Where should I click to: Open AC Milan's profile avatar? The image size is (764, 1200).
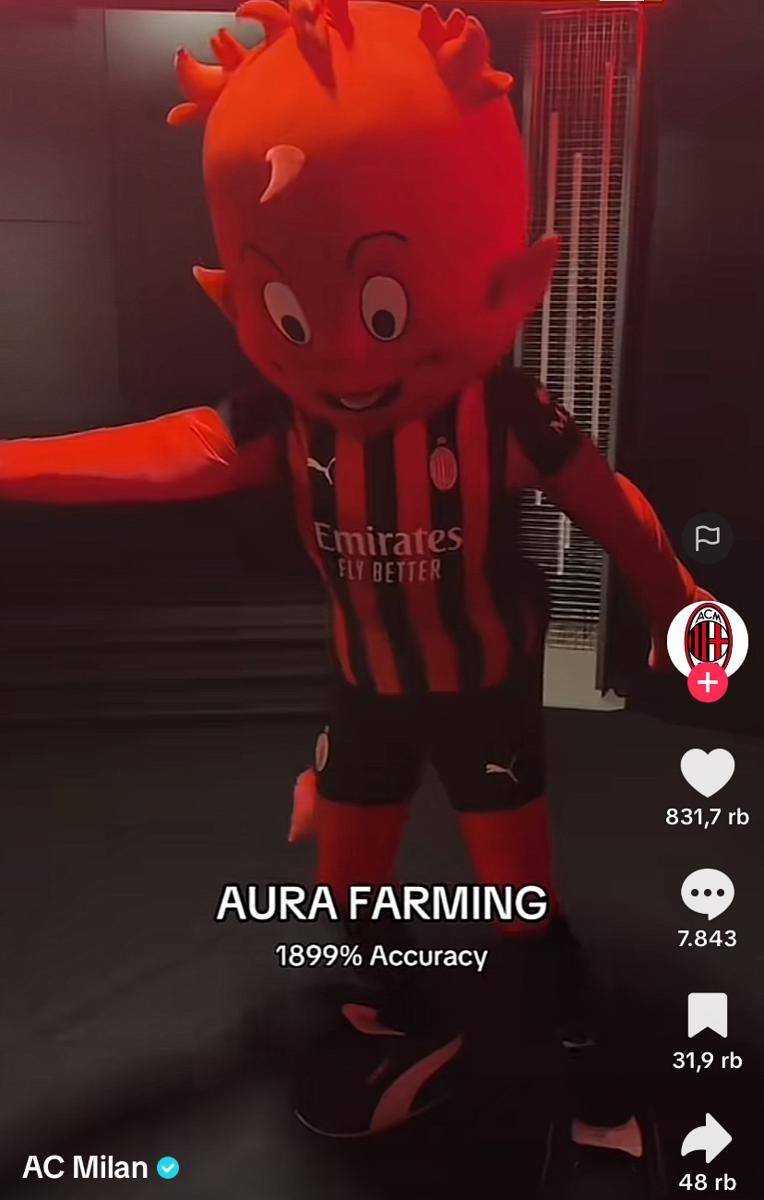click(x=707, y=639)
